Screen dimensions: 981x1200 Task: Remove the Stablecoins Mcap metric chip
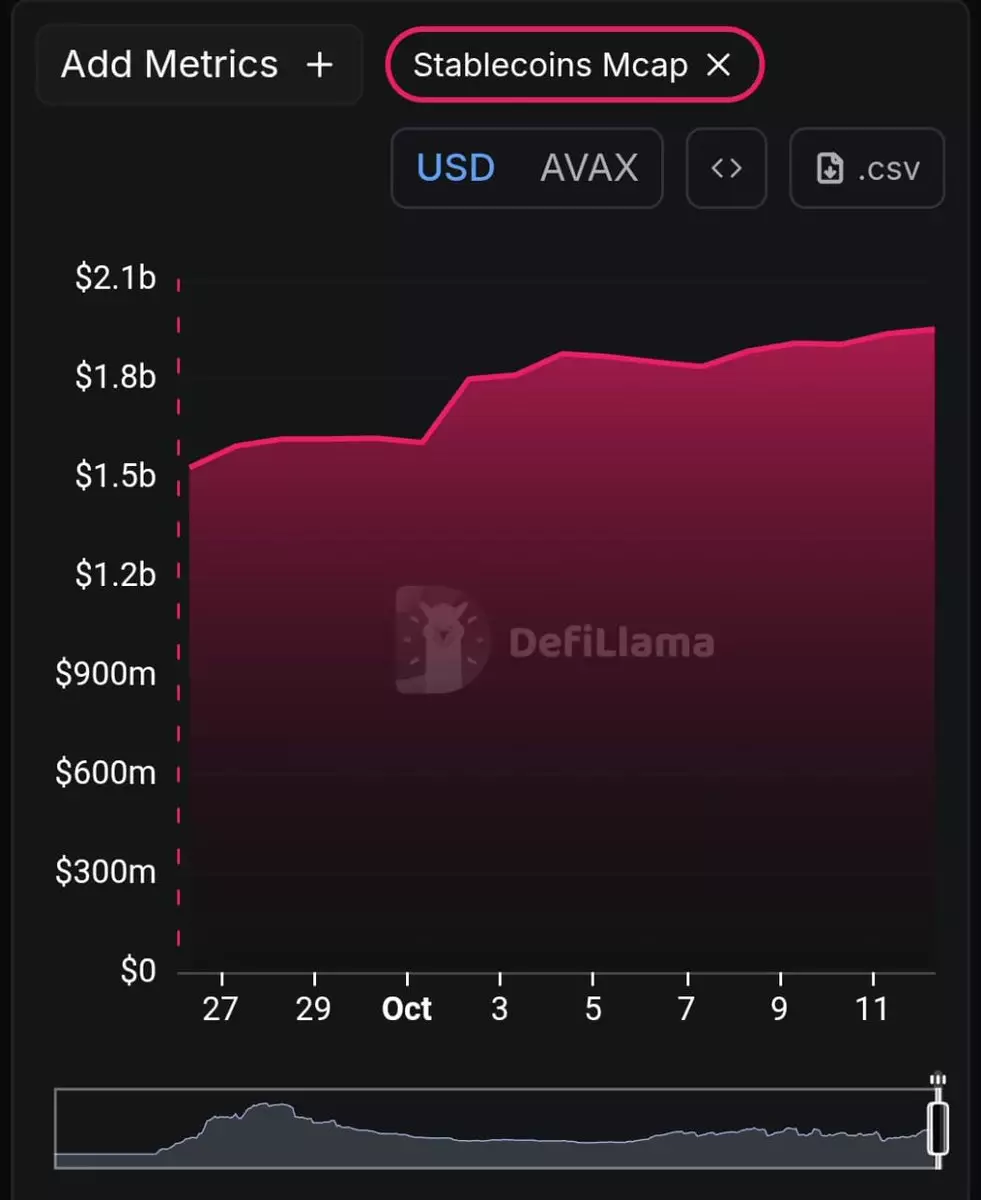coord(719,66)
